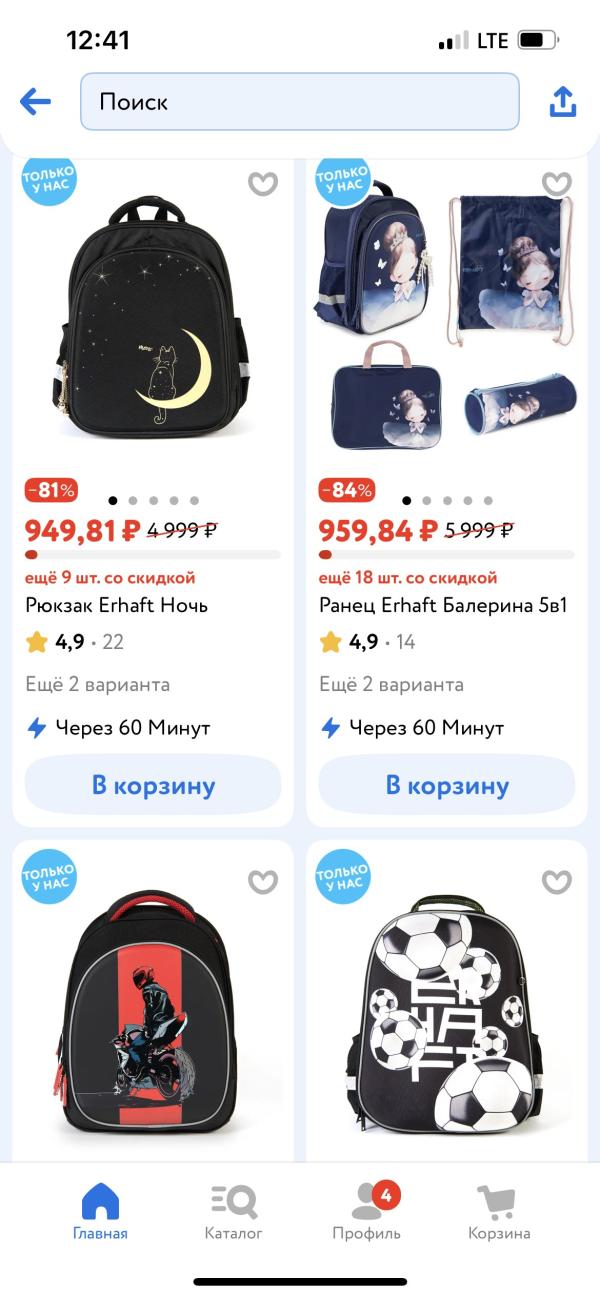The height and width of the screenshot is (1297, 600).
Task: Share this page via the share icon
Action: (563, 101)
